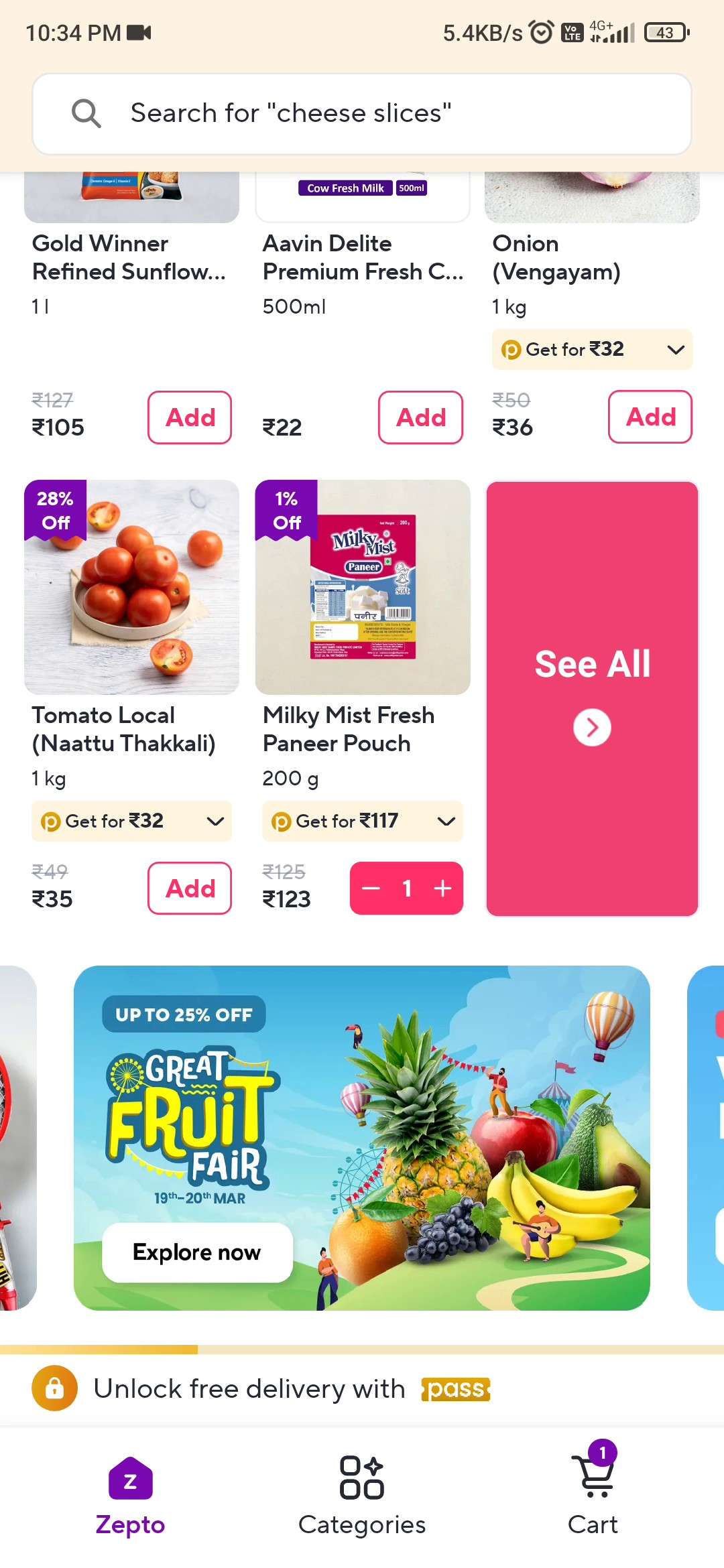Tap See All to view more products
This screenshot has width=724, height=1568.
click(592, 699)
